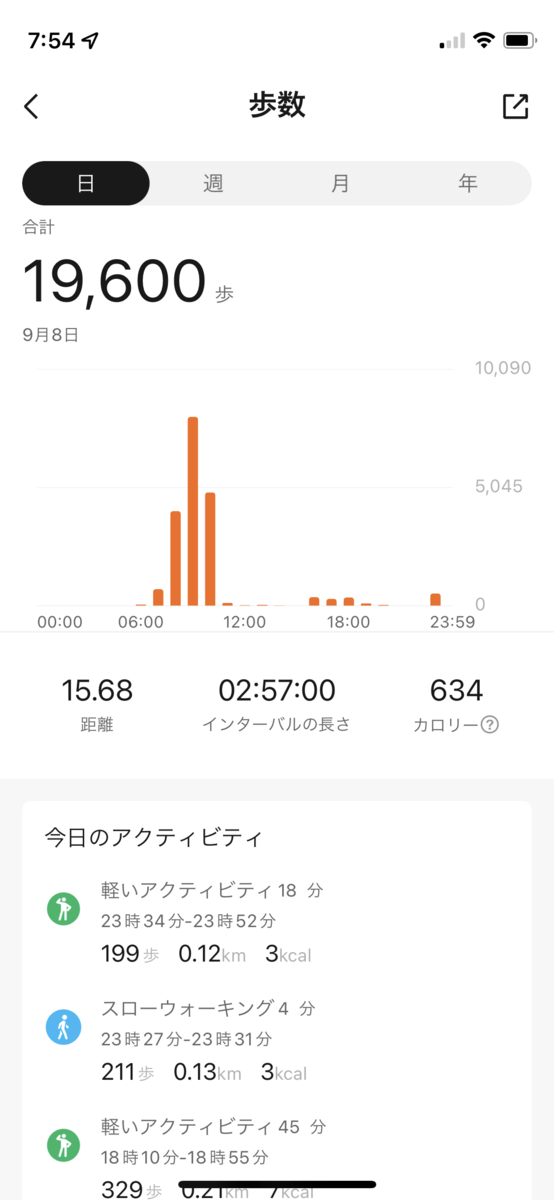The height and width of the screenshot is (1200, 554).
Task: Open the カロリー help question mark
Action: [489, 725]
